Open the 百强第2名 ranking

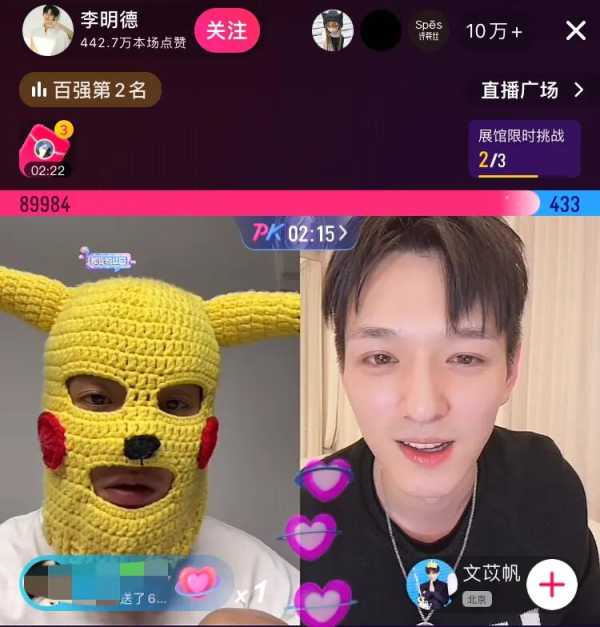point(90,90)
